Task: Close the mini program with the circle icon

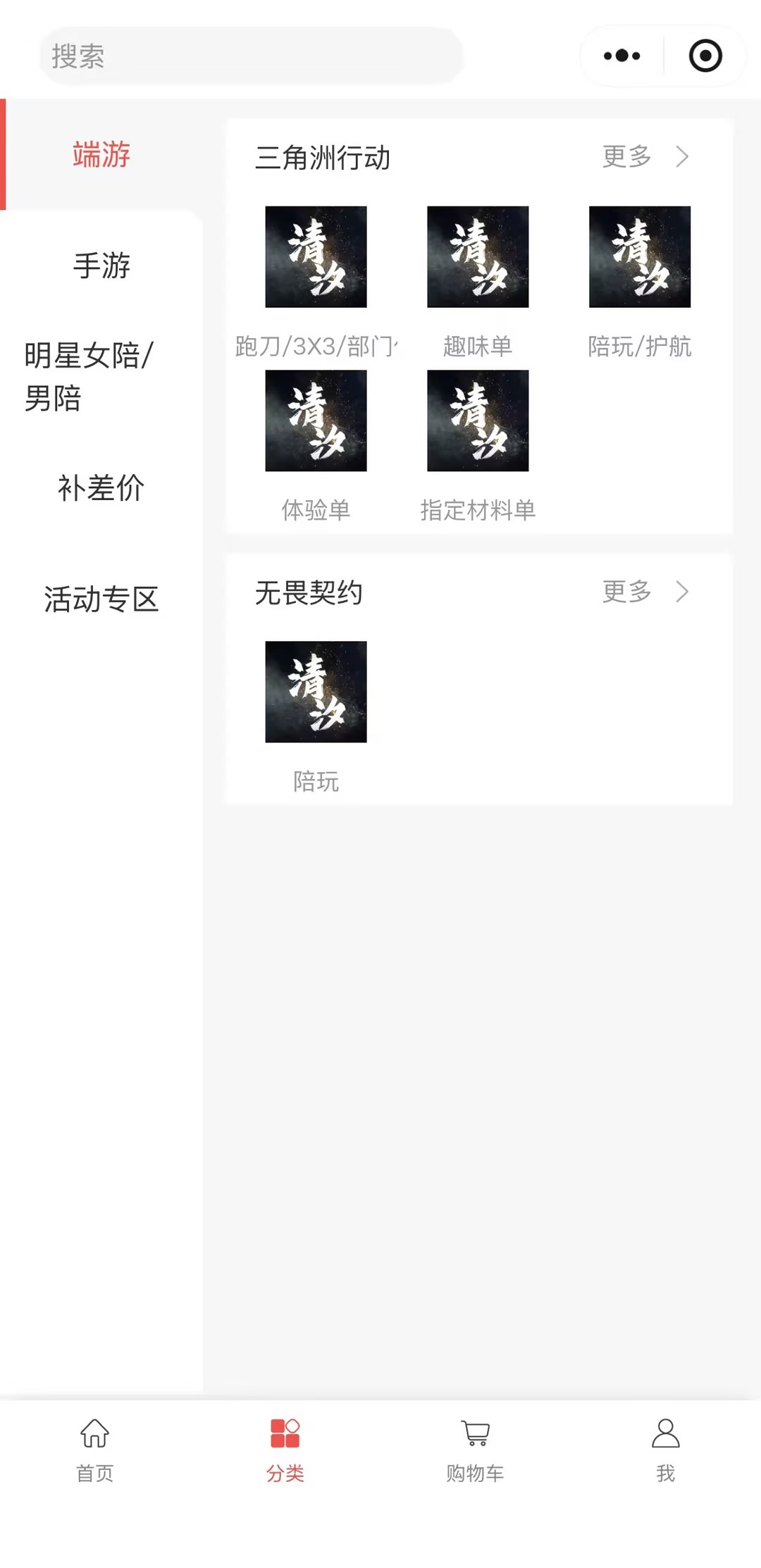Action: coord(705,56)
